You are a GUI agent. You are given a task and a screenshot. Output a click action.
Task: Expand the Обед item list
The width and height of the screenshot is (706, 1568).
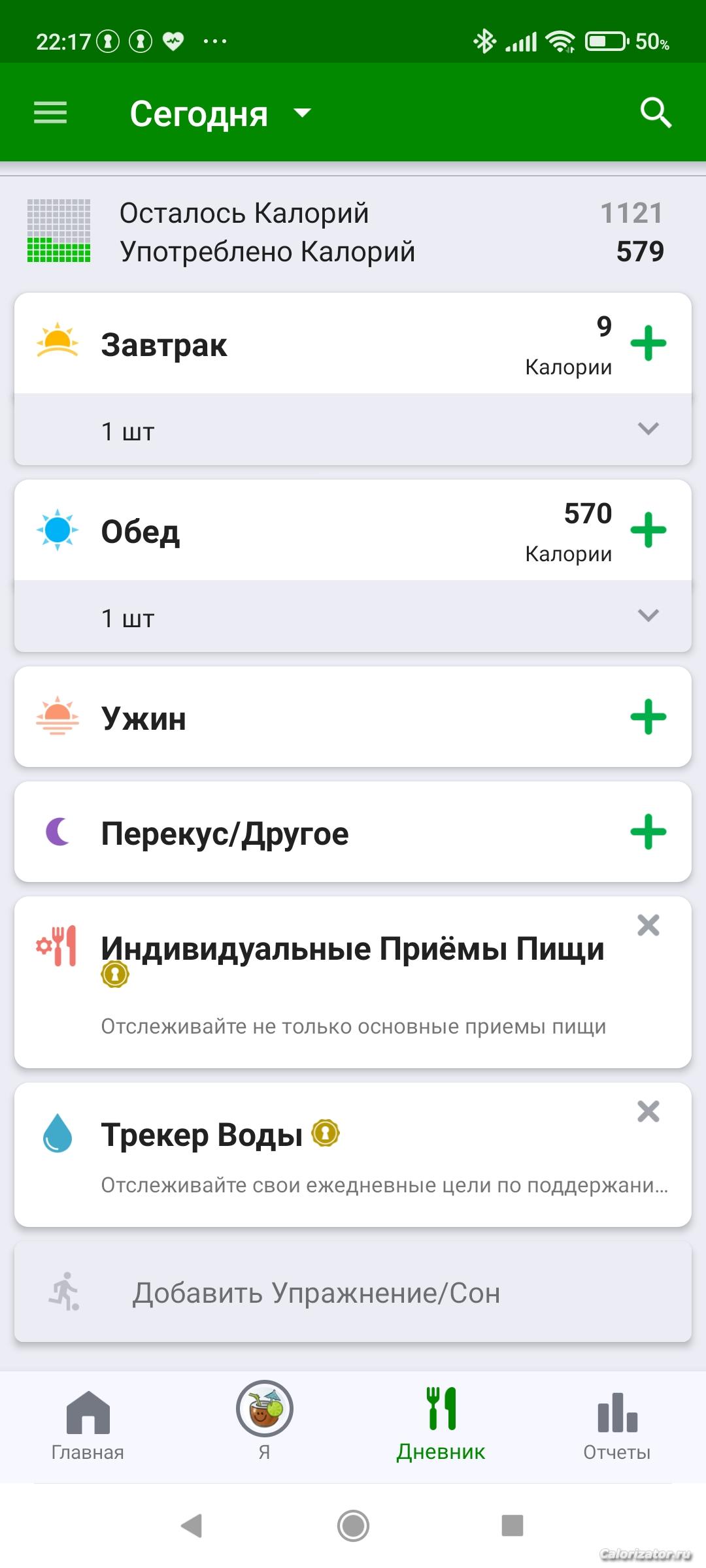point(648,616)
